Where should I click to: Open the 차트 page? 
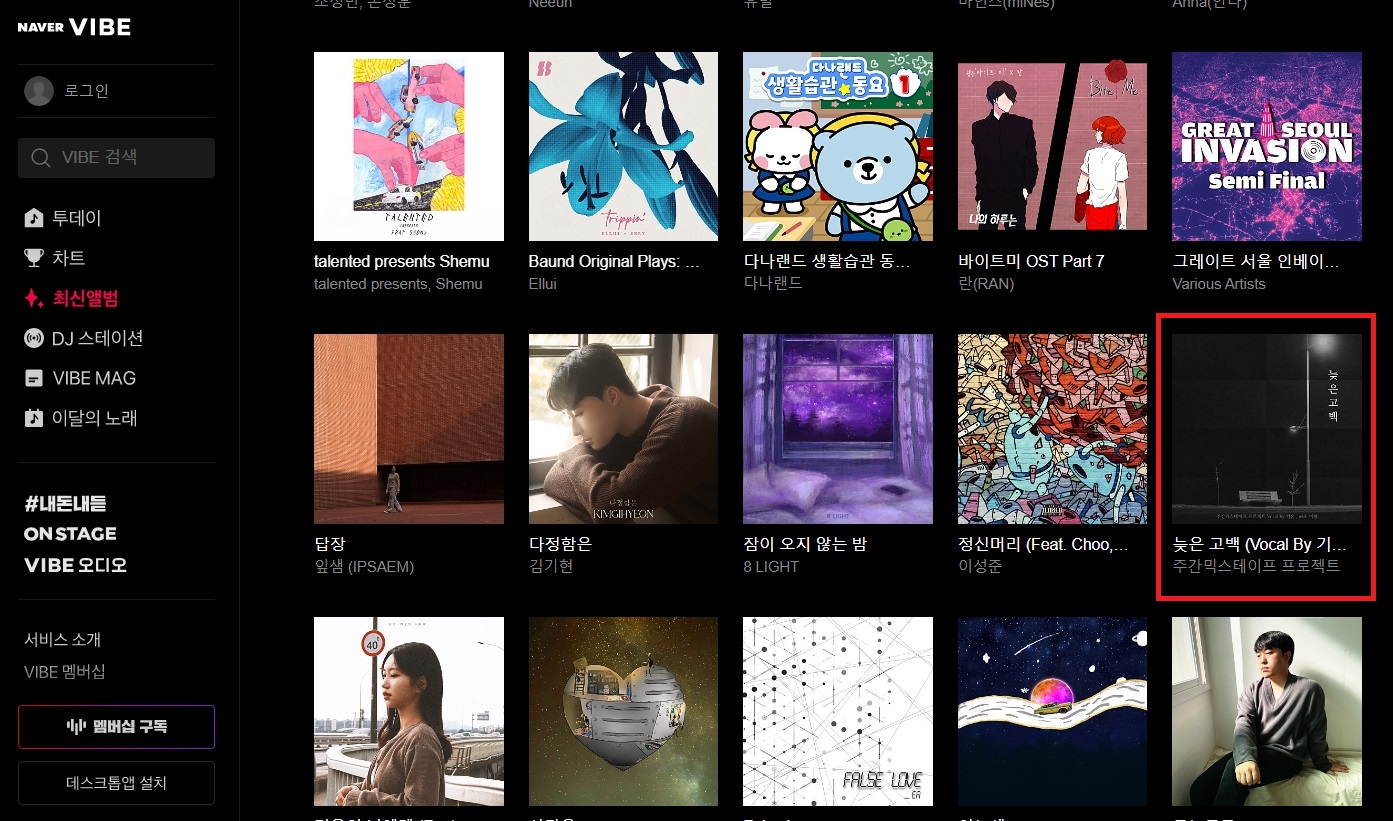[68, 258]
